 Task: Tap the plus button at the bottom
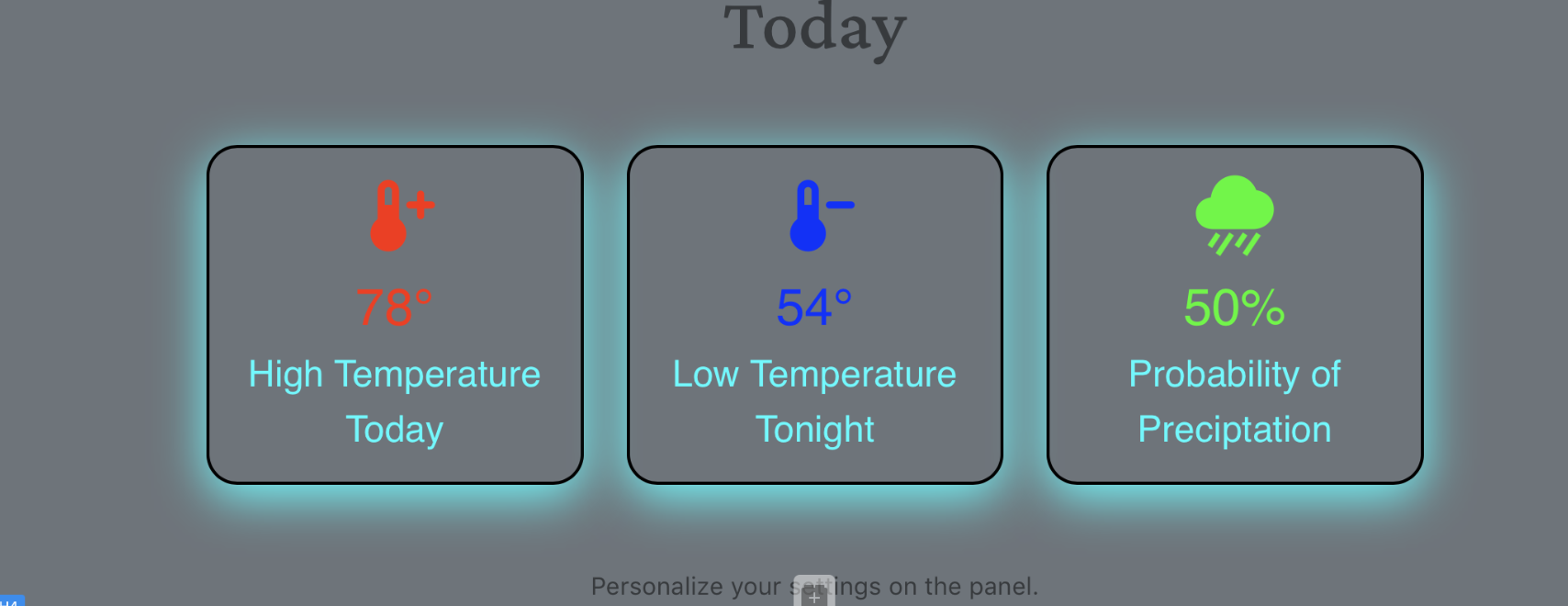(814, 595)
